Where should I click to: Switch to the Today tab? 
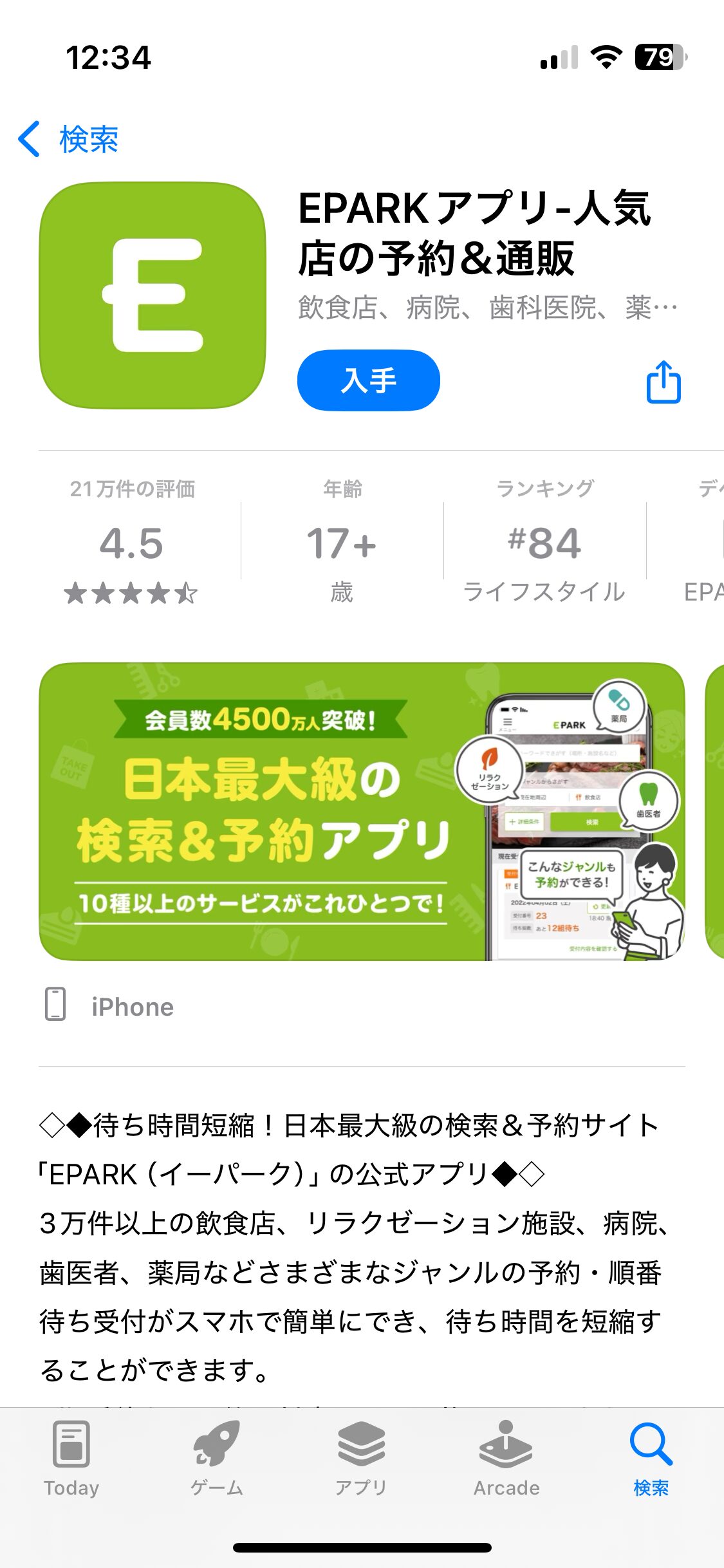(x=71, y=1459)
